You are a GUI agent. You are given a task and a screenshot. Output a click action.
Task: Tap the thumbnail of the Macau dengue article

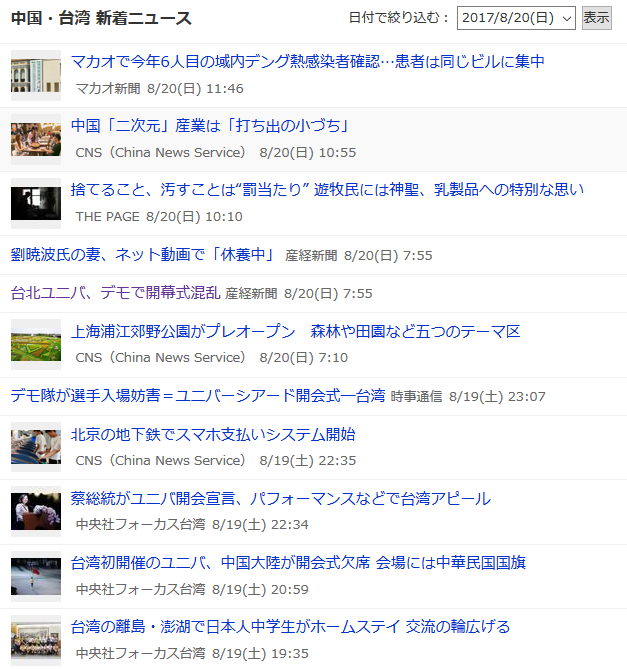36,75
